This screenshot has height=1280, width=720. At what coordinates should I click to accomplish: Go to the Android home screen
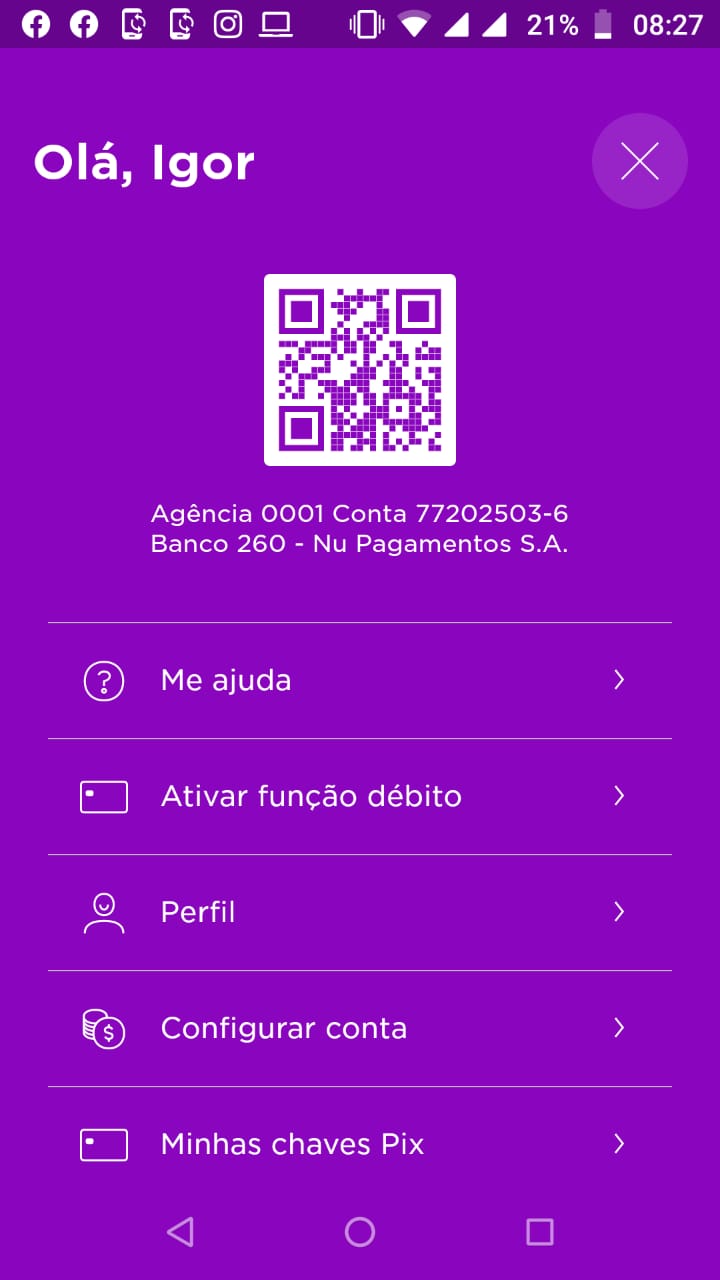[360, 1232]
